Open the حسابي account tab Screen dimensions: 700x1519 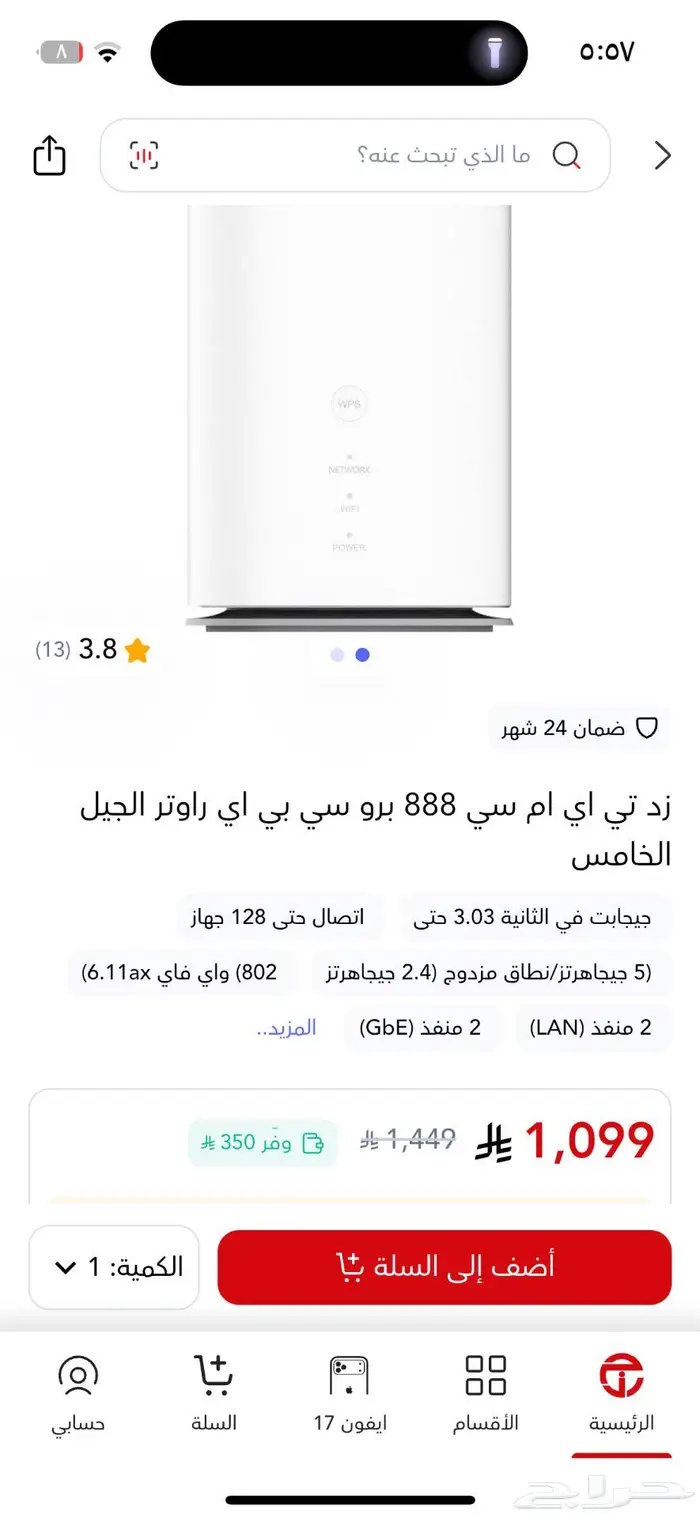(x=78, y=1395)
